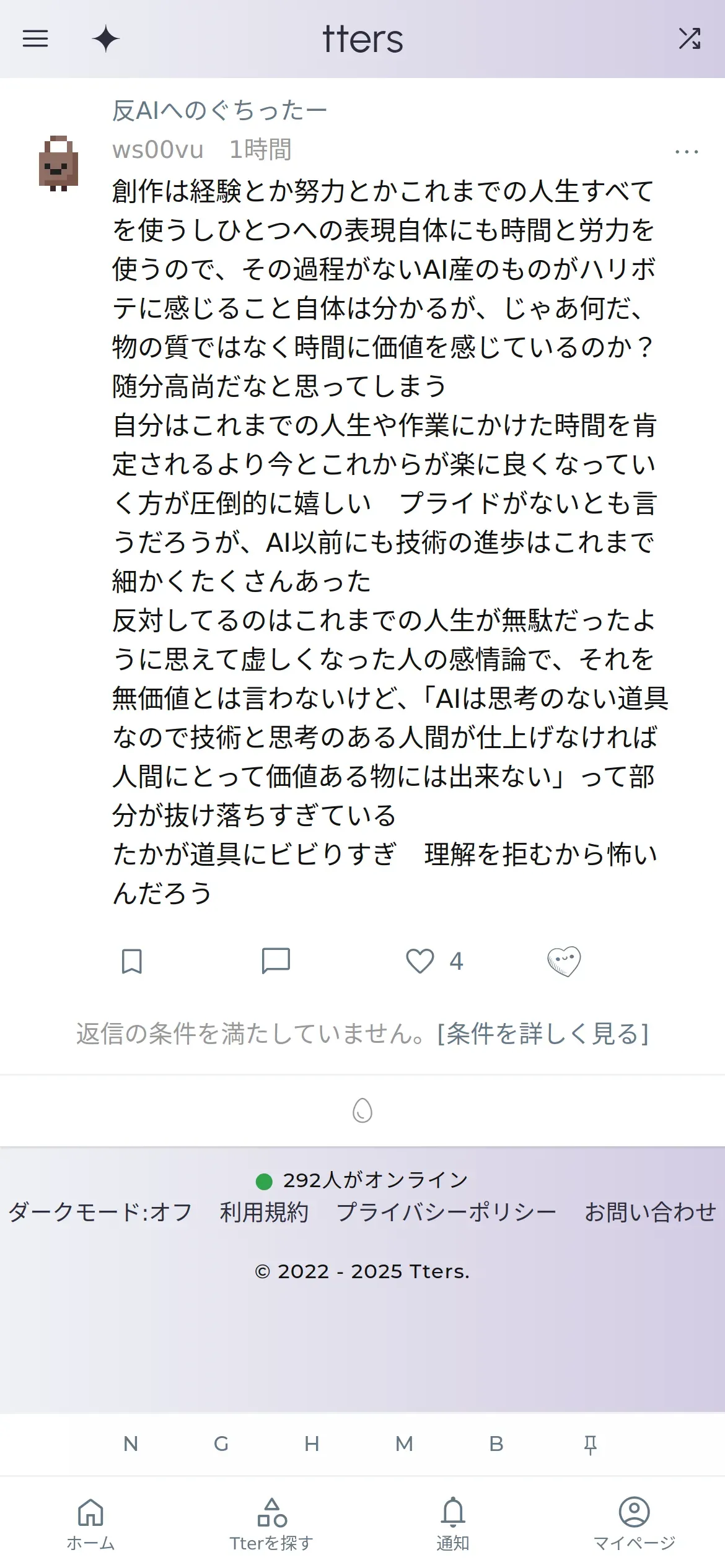Go to the ホーム tab
Screen dimensions: 725x1568
point(90,1525)
